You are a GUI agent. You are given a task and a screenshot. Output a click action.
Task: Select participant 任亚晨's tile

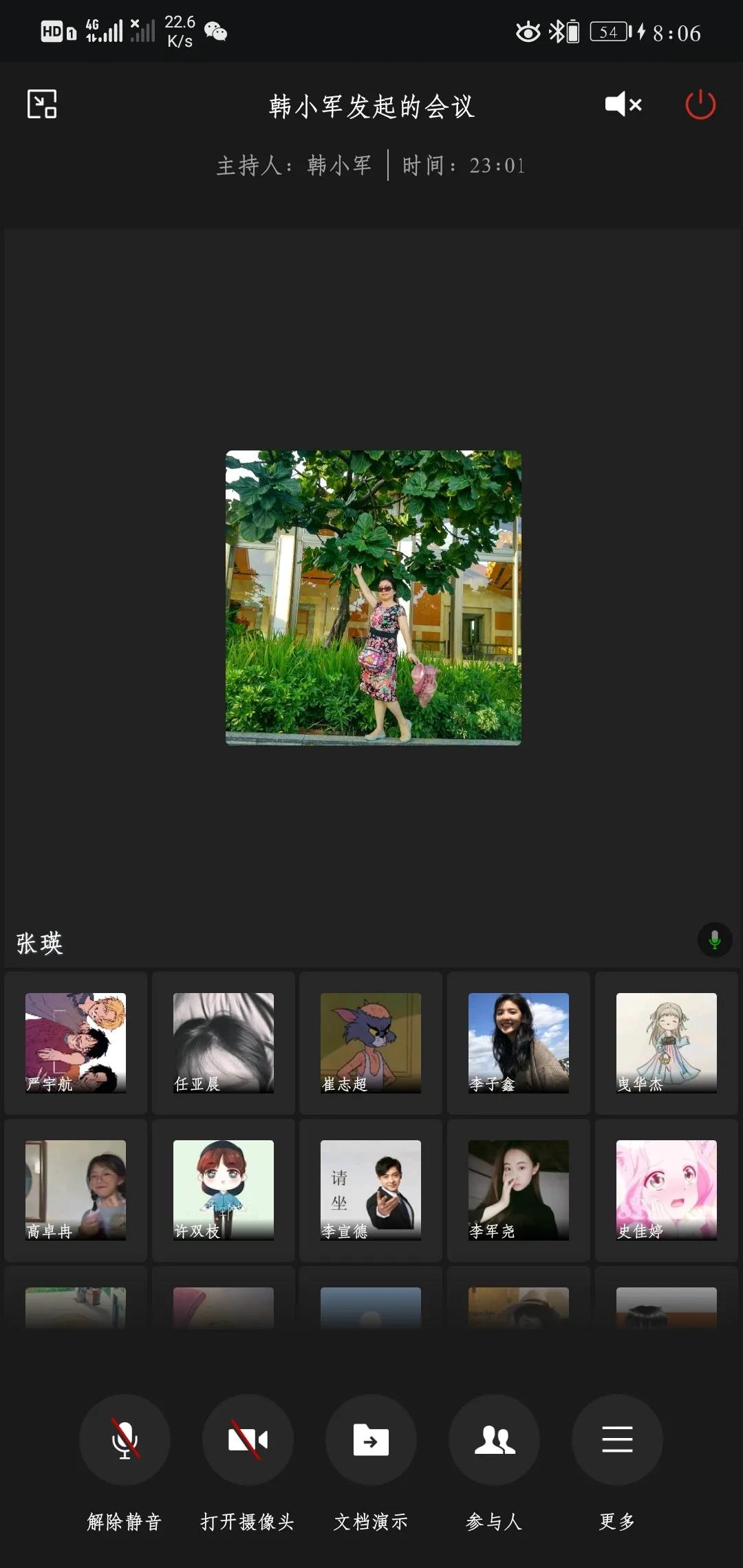coord(224,1043)
